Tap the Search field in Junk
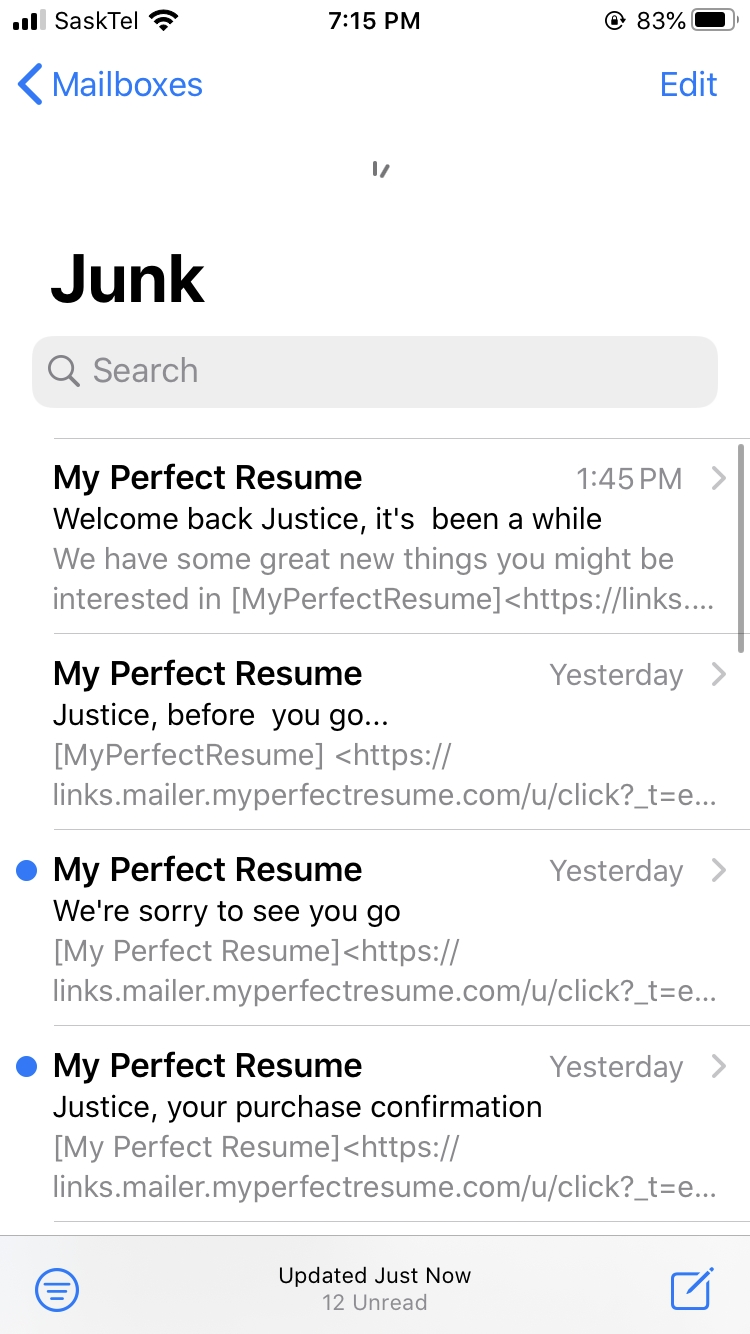The height and width of the screenshot is (1334, 750). click(375, 371)
